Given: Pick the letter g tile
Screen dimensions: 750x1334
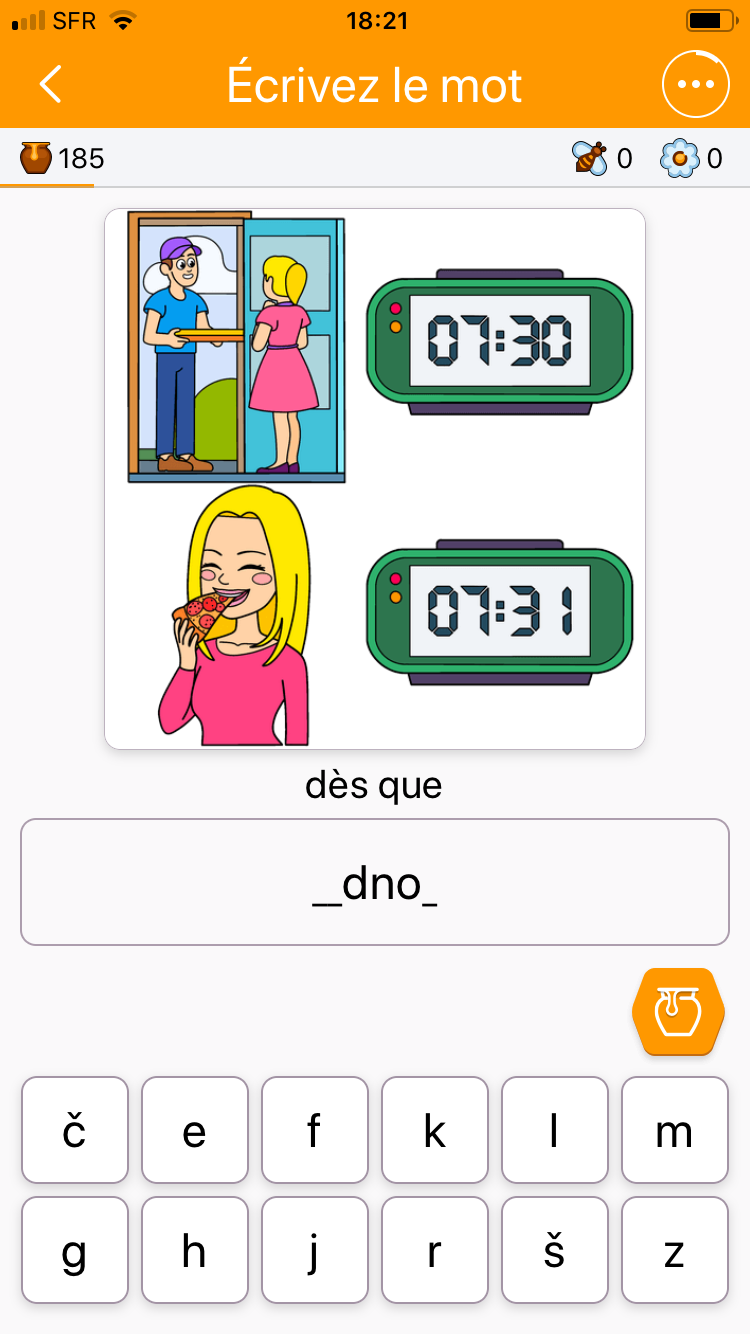Looking at the screenshot, I should [75, 1250].
